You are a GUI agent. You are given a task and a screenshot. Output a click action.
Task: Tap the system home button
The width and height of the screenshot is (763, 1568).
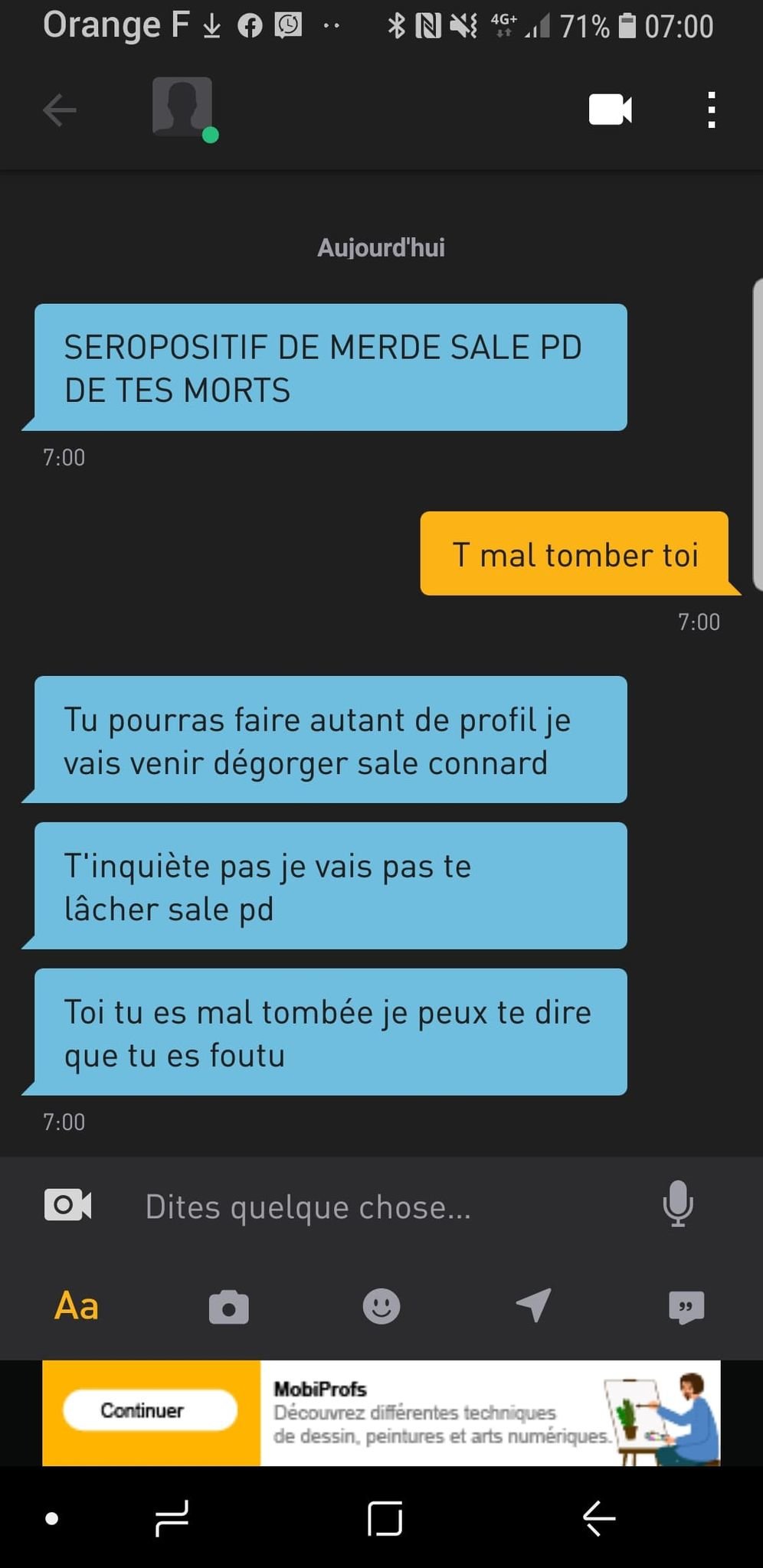(x=385, y=1519)
